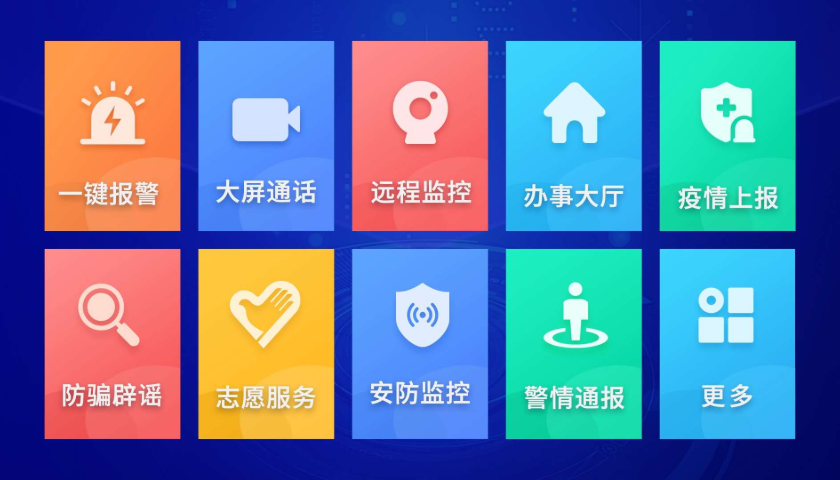Open 志愿服务 volunteer service tile

point(266,343)
